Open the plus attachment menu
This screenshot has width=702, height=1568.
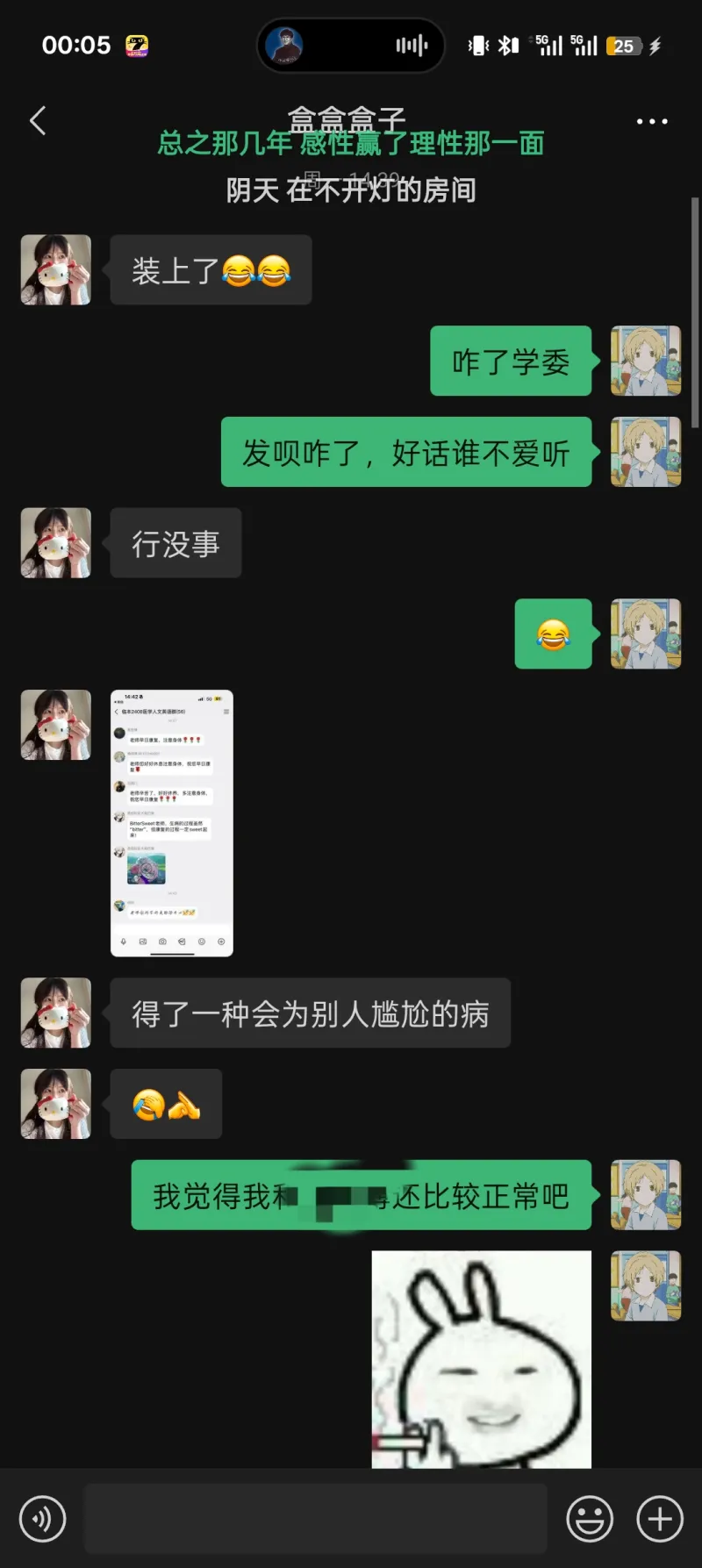point(660,1519)
